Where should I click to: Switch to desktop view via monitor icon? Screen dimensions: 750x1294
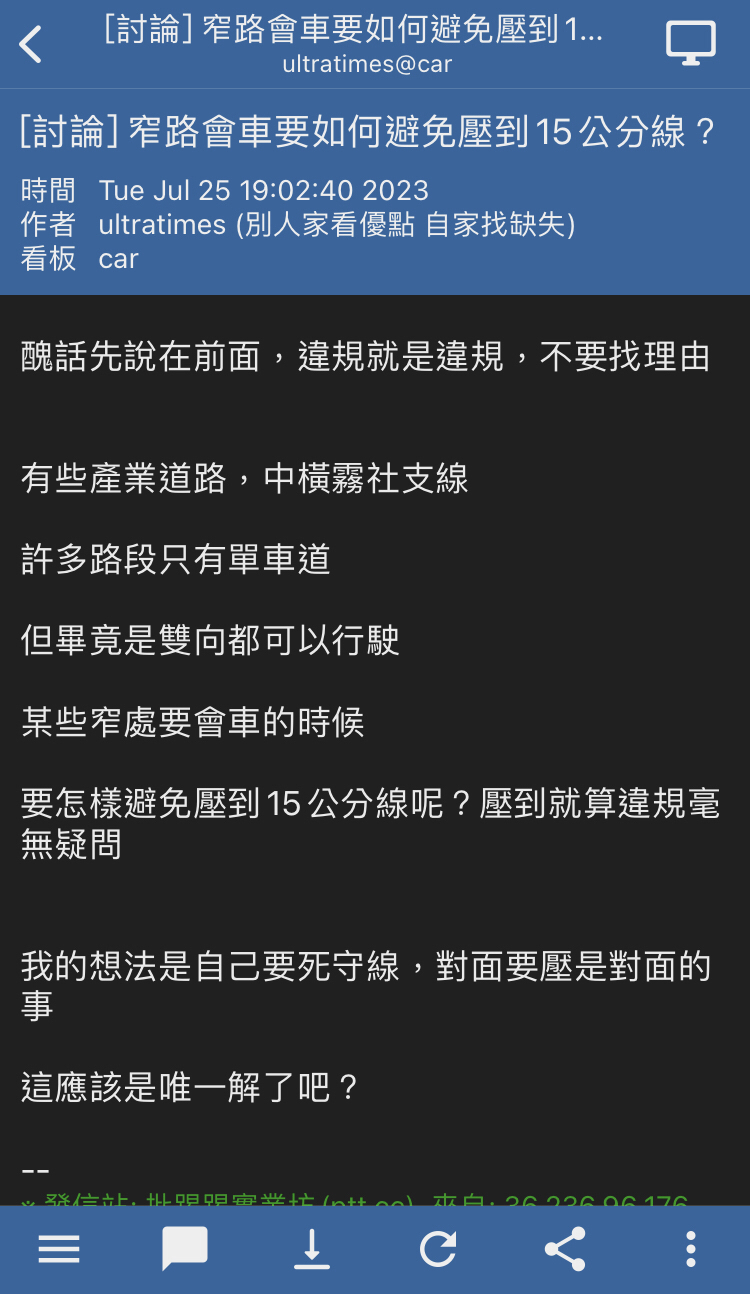point(691,44)
